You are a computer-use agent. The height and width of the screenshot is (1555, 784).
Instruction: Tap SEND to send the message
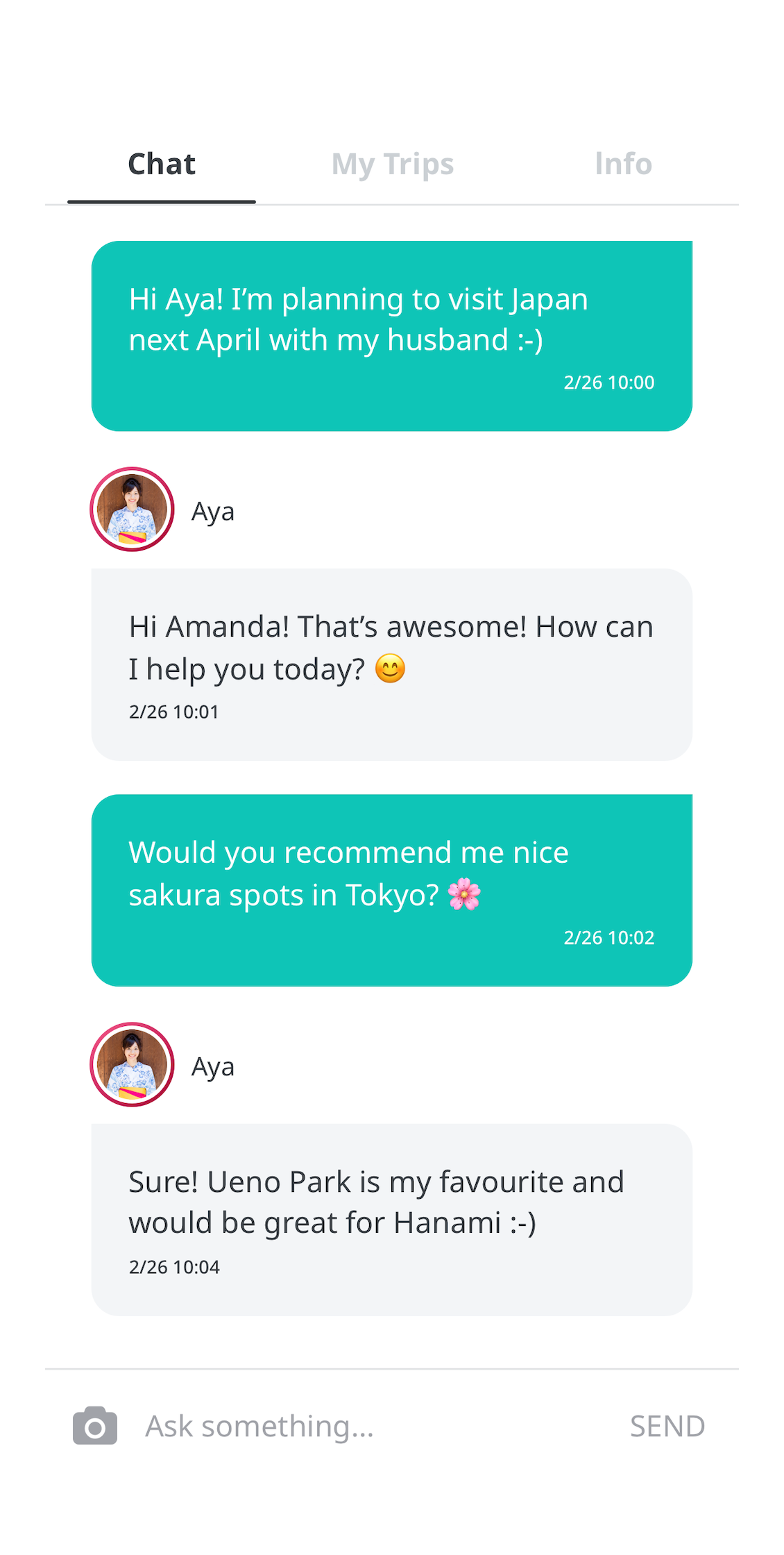coord(667,1427)
